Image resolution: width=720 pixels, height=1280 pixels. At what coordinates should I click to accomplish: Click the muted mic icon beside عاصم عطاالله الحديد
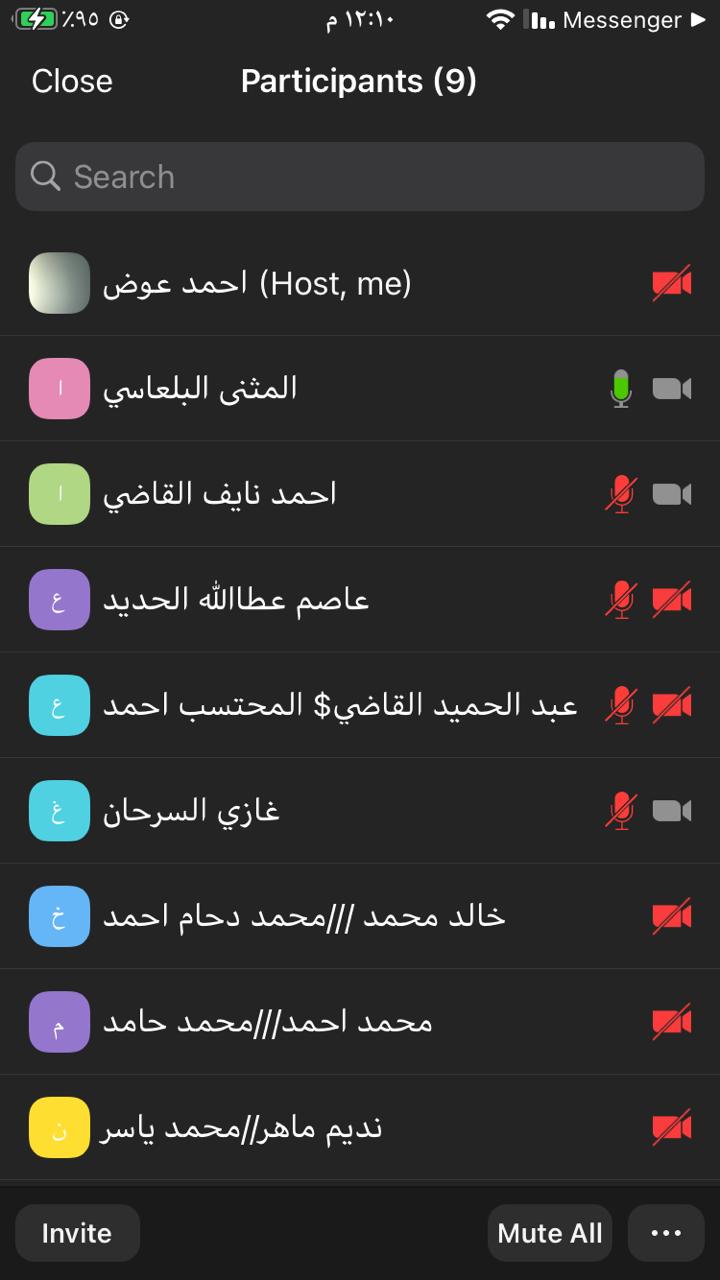tap(620, 599)
